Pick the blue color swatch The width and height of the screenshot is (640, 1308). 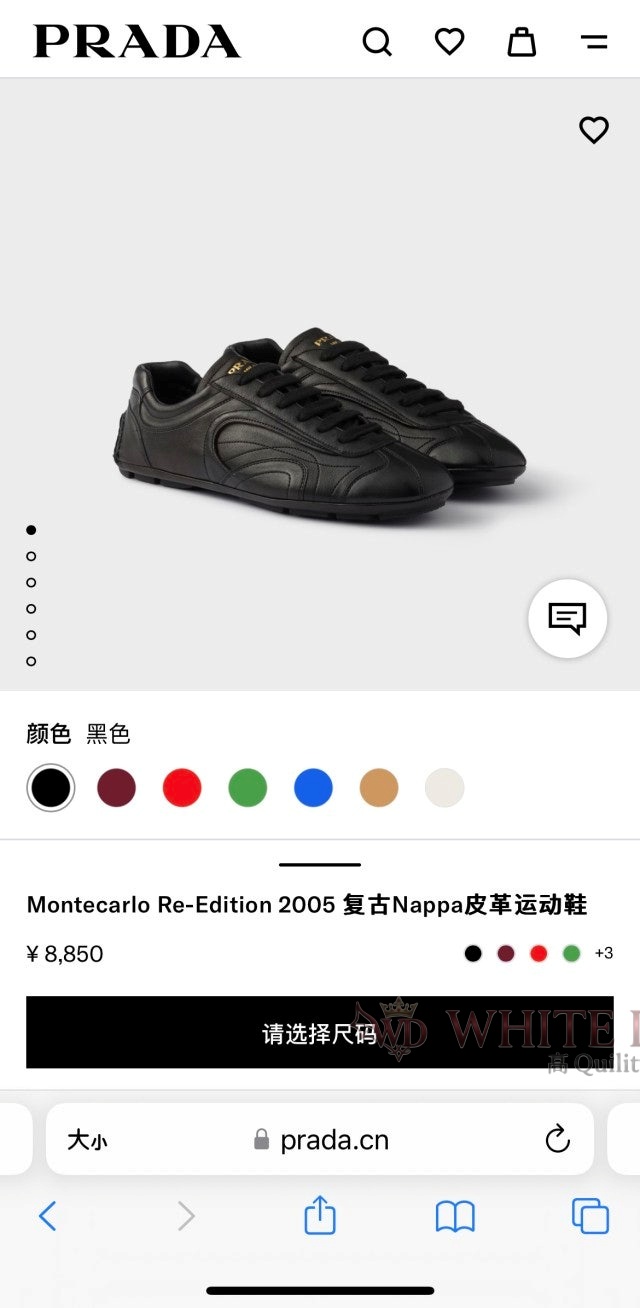[x=313, y=788]
